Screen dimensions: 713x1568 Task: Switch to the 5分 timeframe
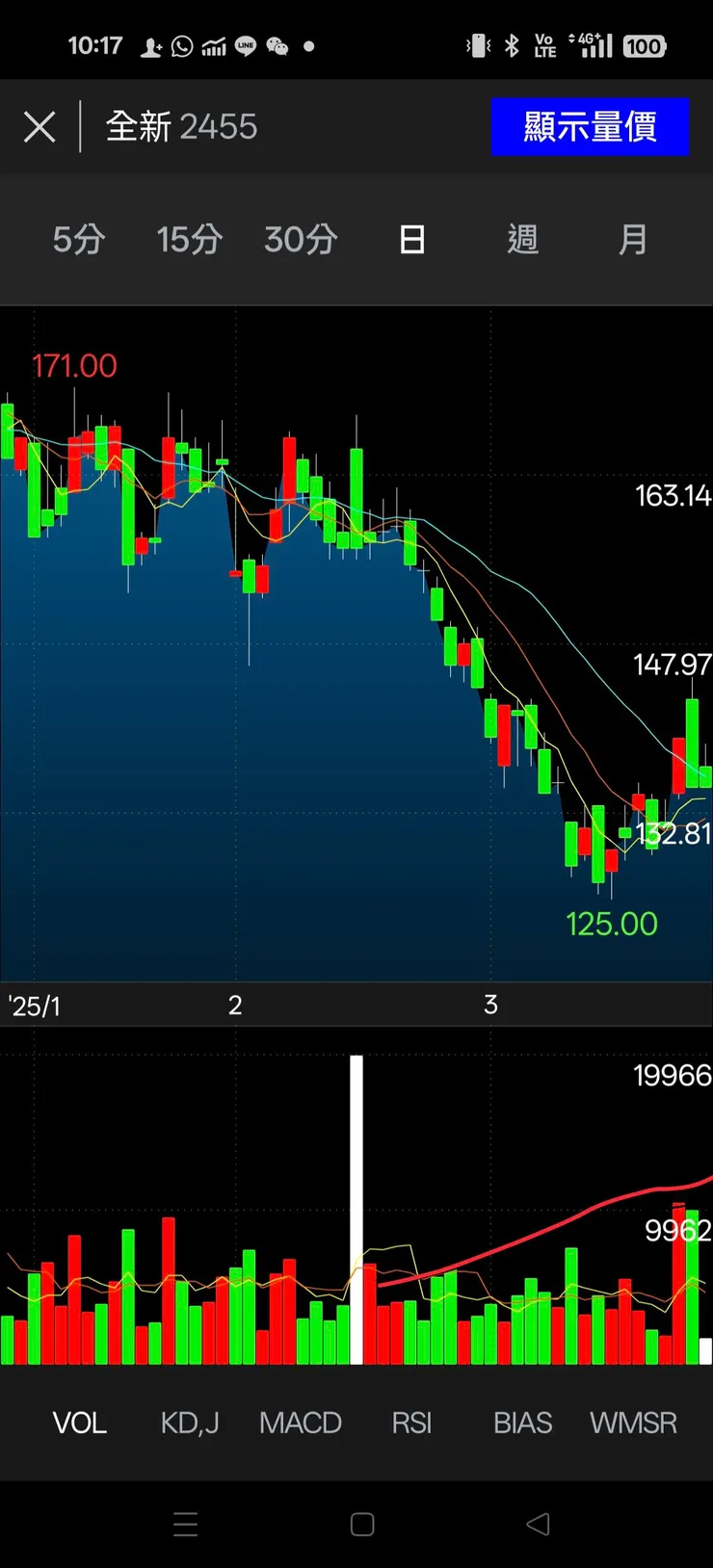click(x=79, y=239)
